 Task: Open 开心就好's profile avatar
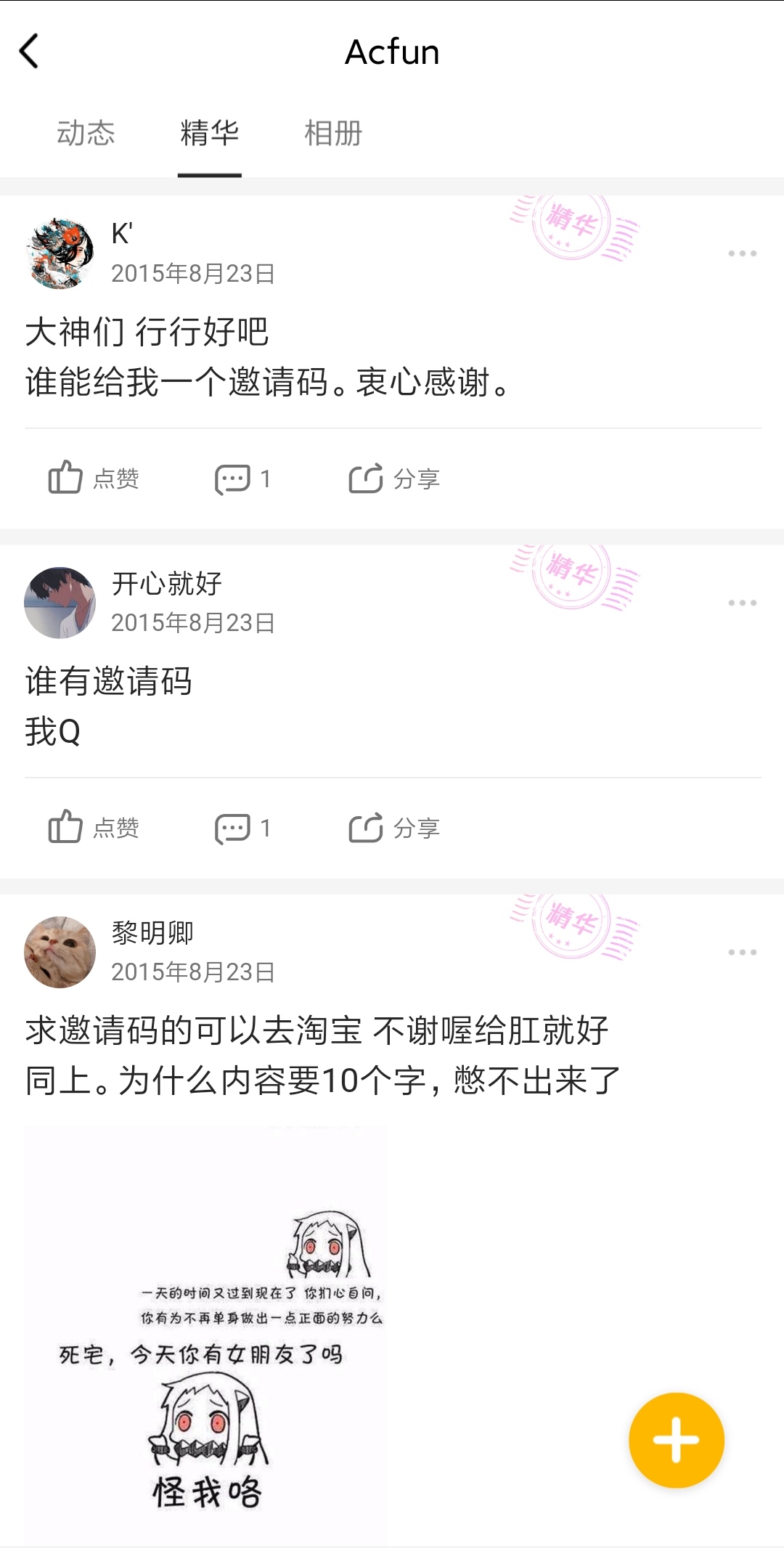pos(60,603)
